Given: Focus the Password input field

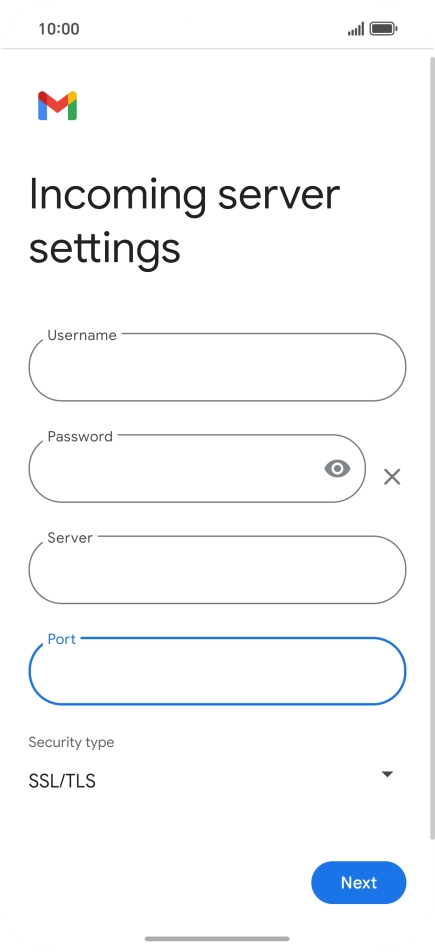Looking at the screenshot, I should 176,468.
